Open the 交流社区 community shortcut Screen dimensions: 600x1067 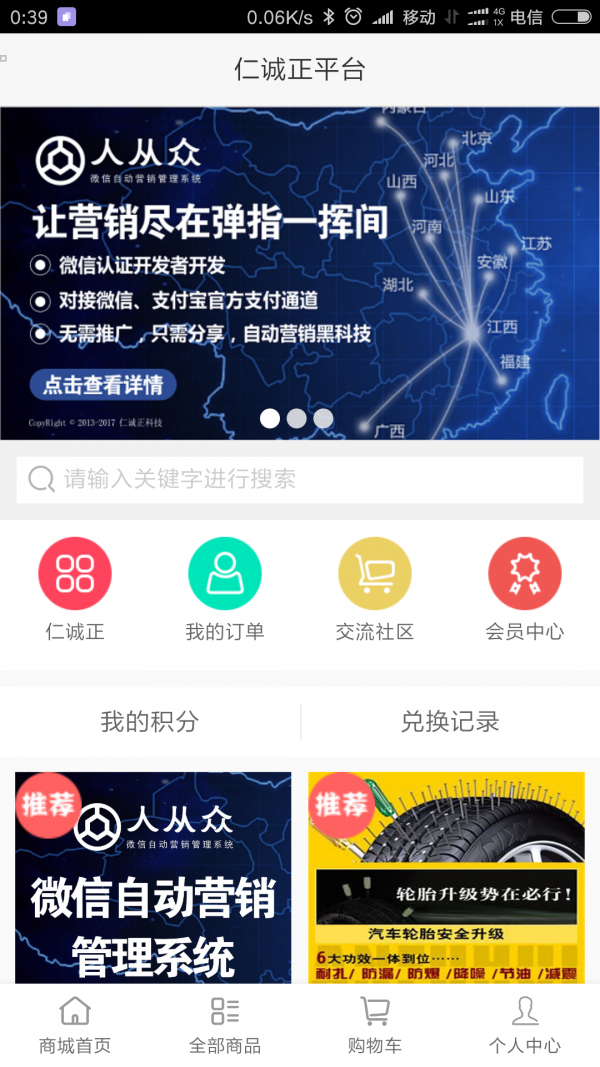tap(375, 590)
